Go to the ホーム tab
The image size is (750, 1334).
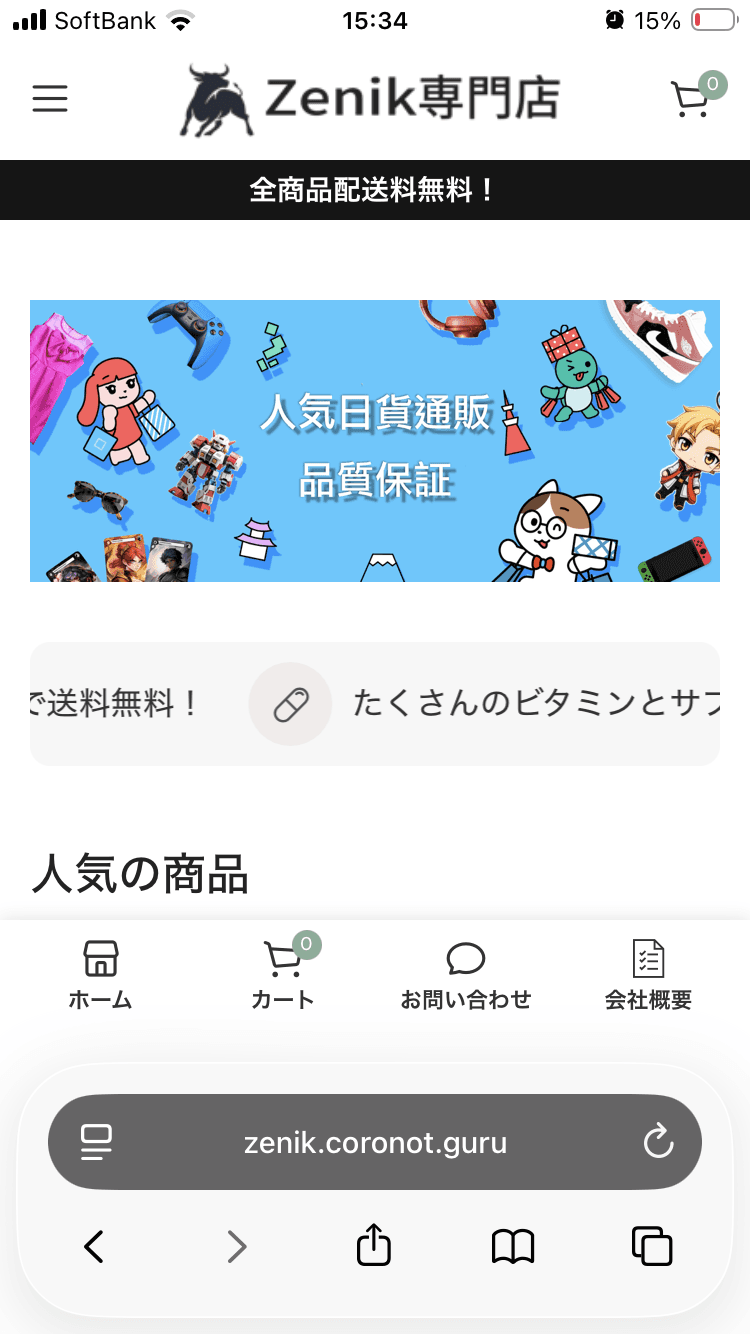(100, 974)
